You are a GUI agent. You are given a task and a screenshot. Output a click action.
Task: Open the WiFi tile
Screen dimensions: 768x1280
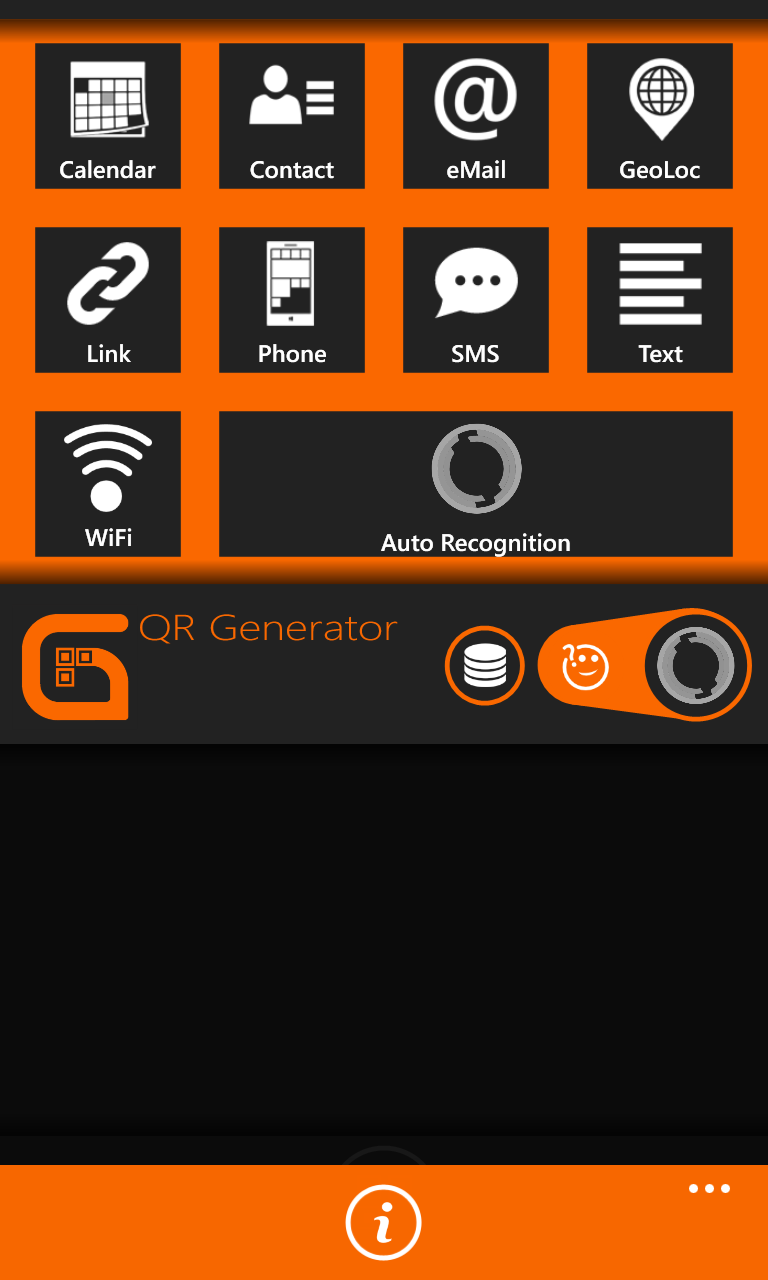pos(108,484)
